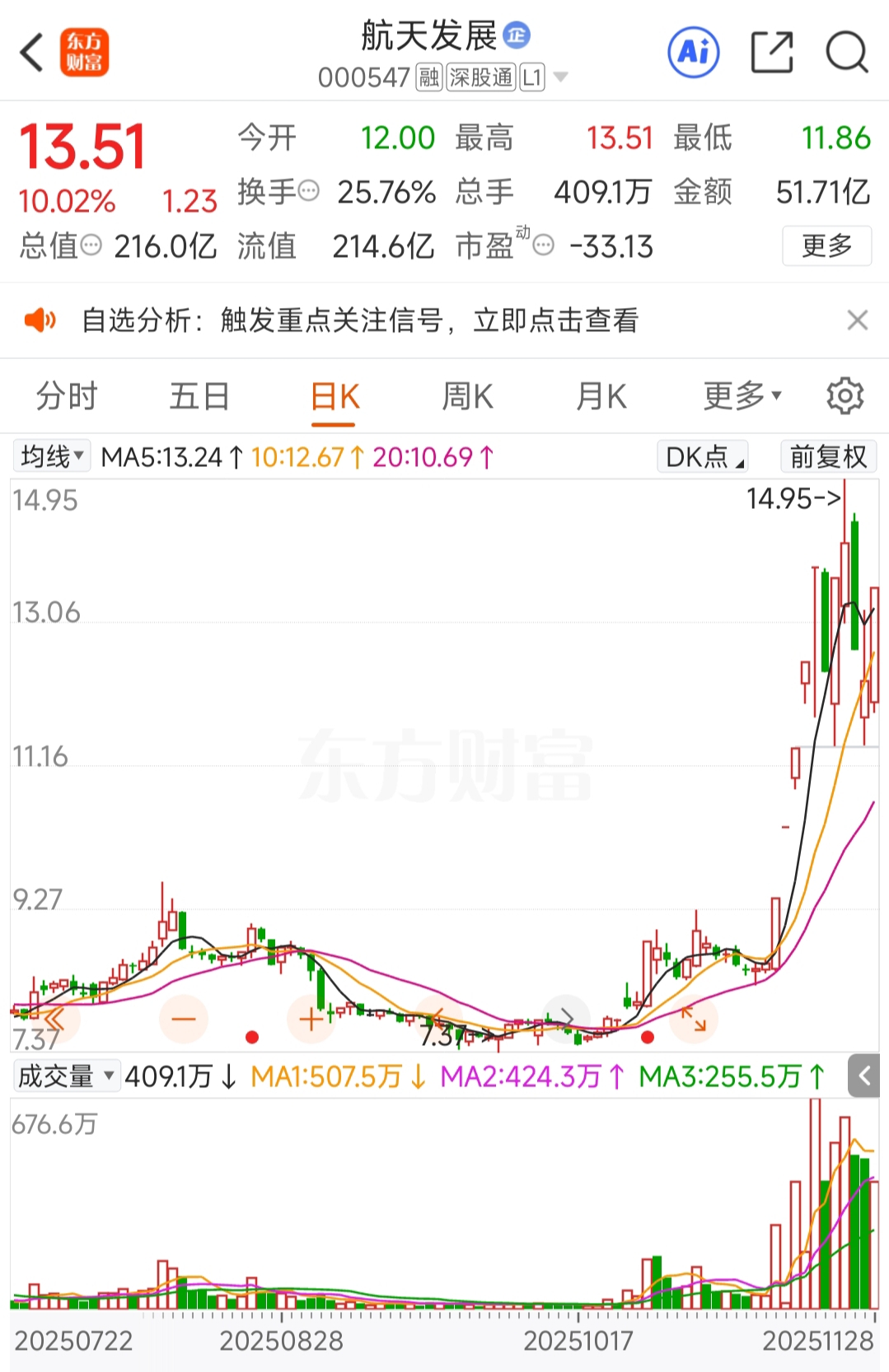
Task: Select the 月K tab
Action: tap(601, 396)
